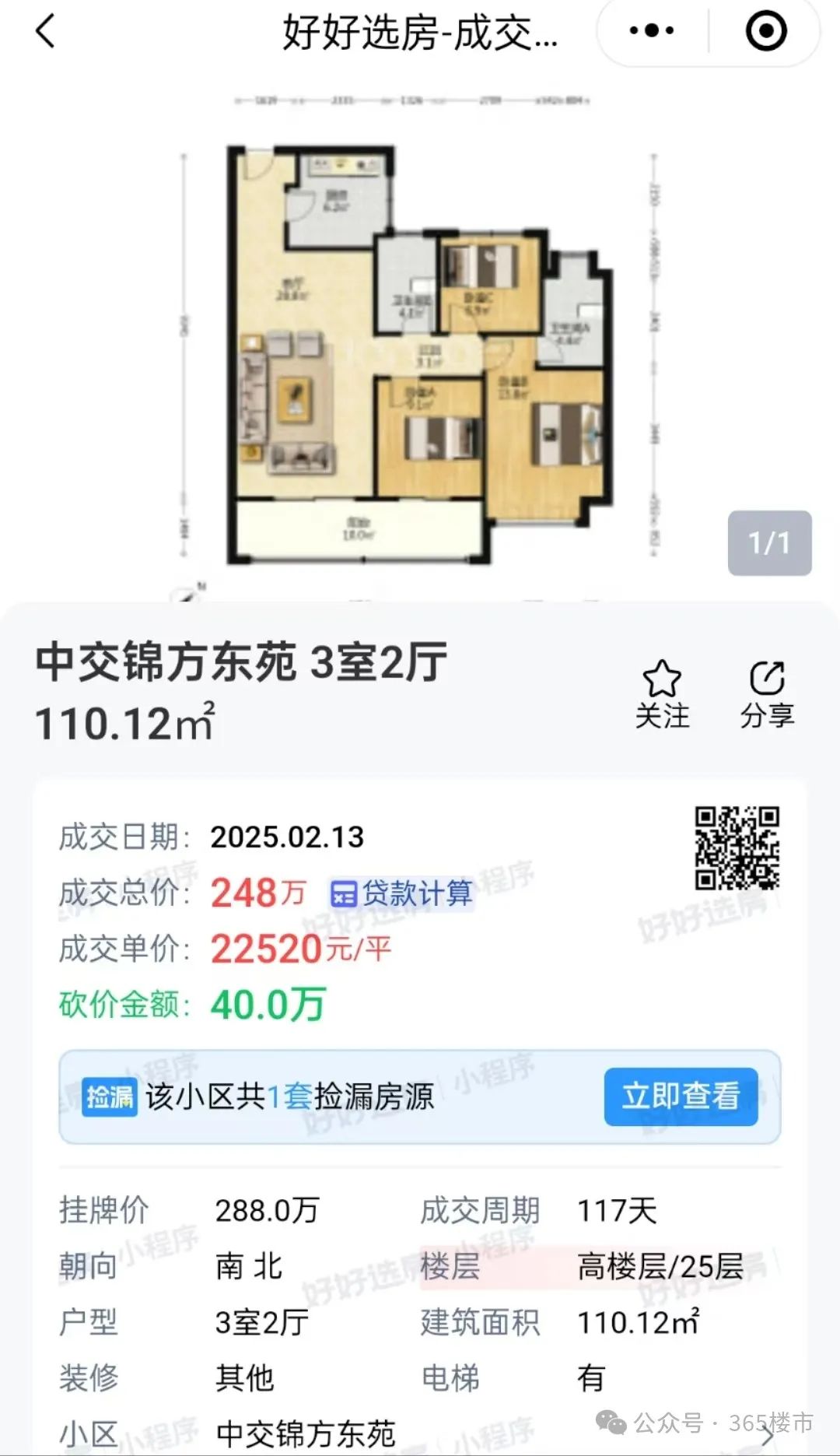The image size is (840, 1456).
Task: Share this listing via 分享
Action: pos(767,694)
